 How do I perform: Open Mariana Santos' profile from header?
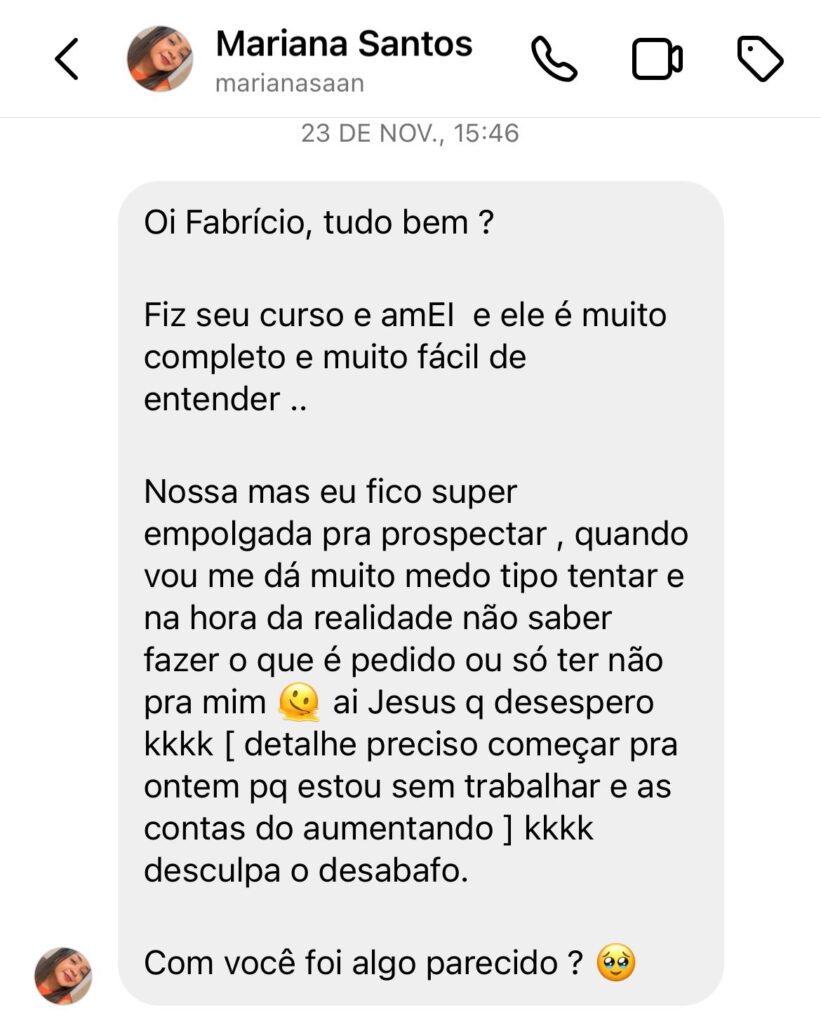[343, 45]
